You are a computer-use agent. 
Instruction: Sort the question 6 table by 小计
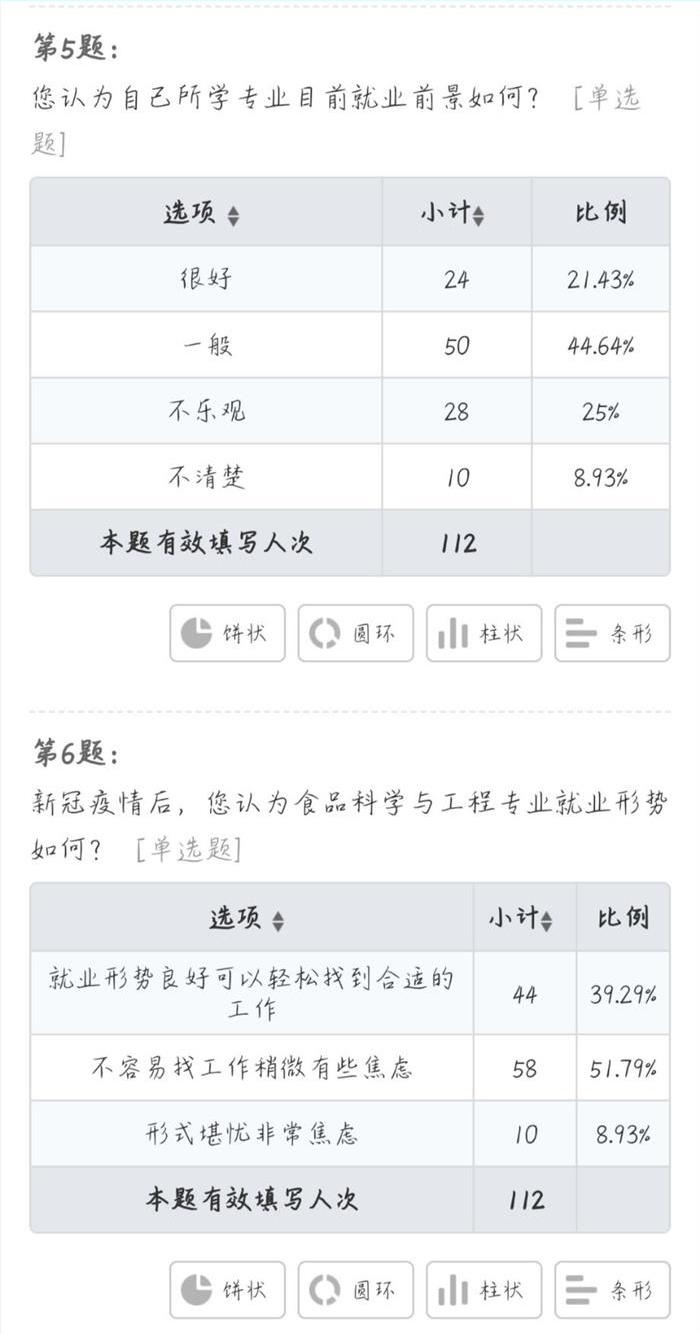546,919
